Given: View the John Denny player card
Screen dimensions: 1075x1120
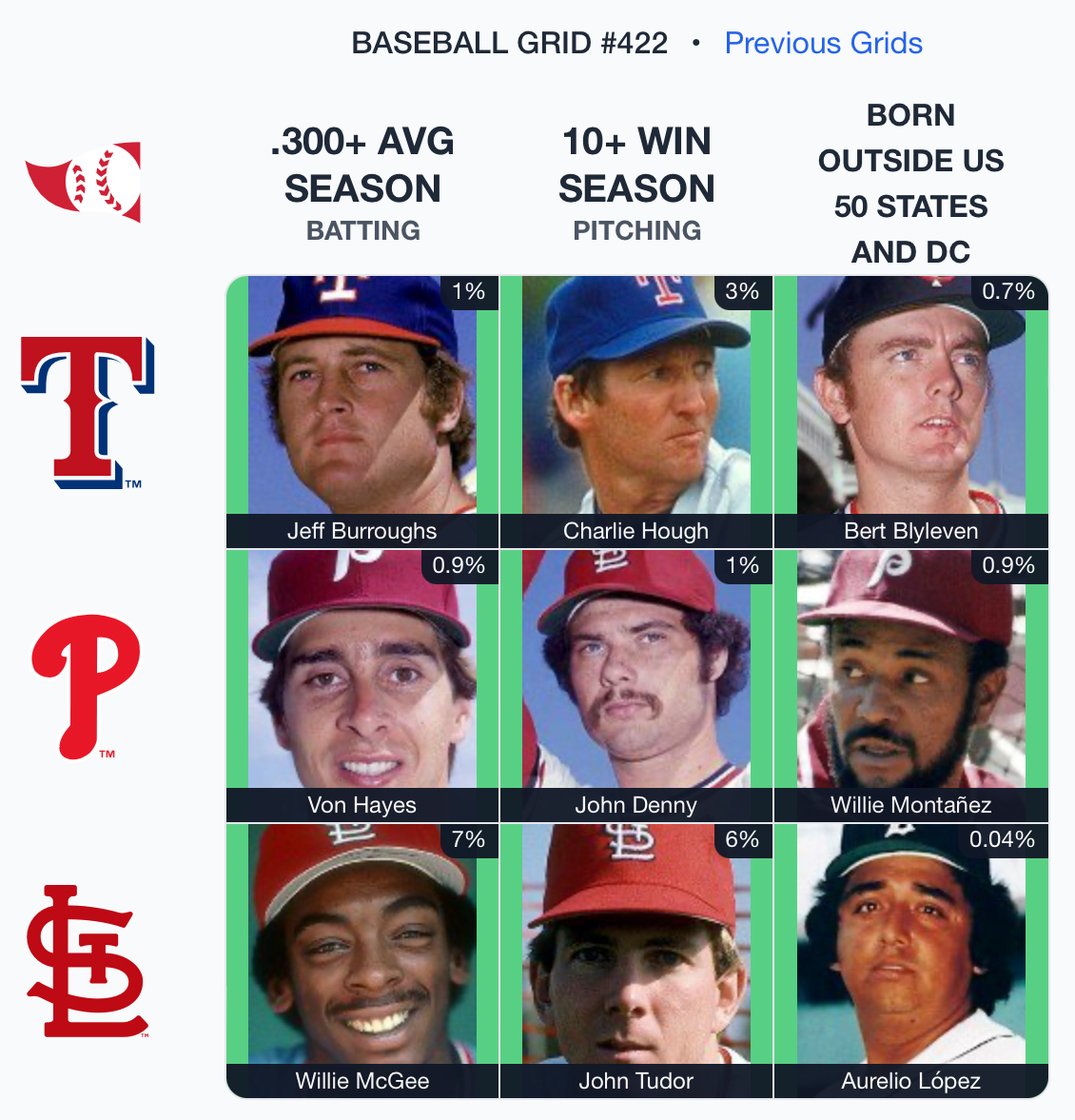Looking at the screenshot, I should tap(636, 683).
